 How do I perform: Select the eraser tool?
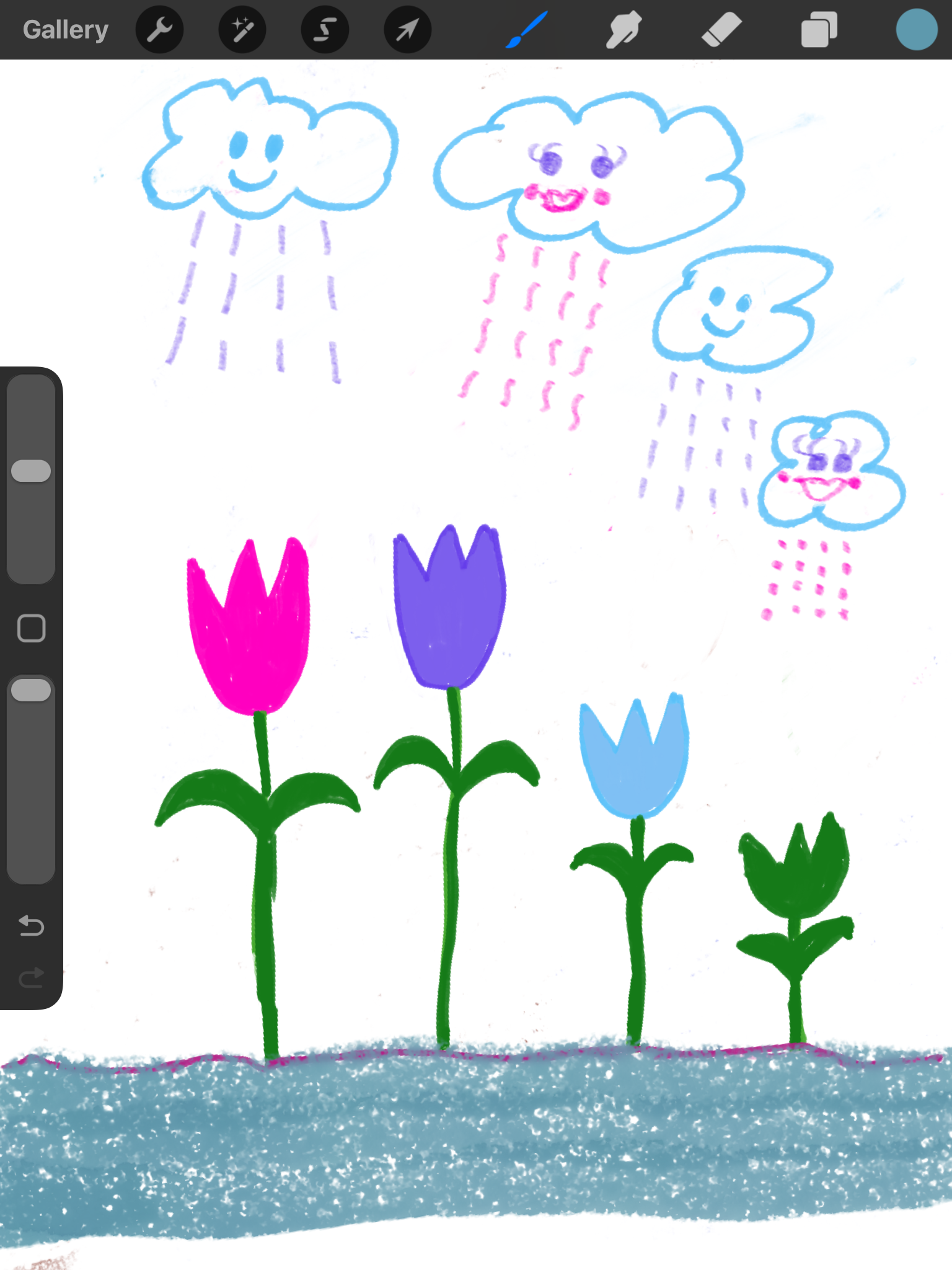(x=721, y=30)
